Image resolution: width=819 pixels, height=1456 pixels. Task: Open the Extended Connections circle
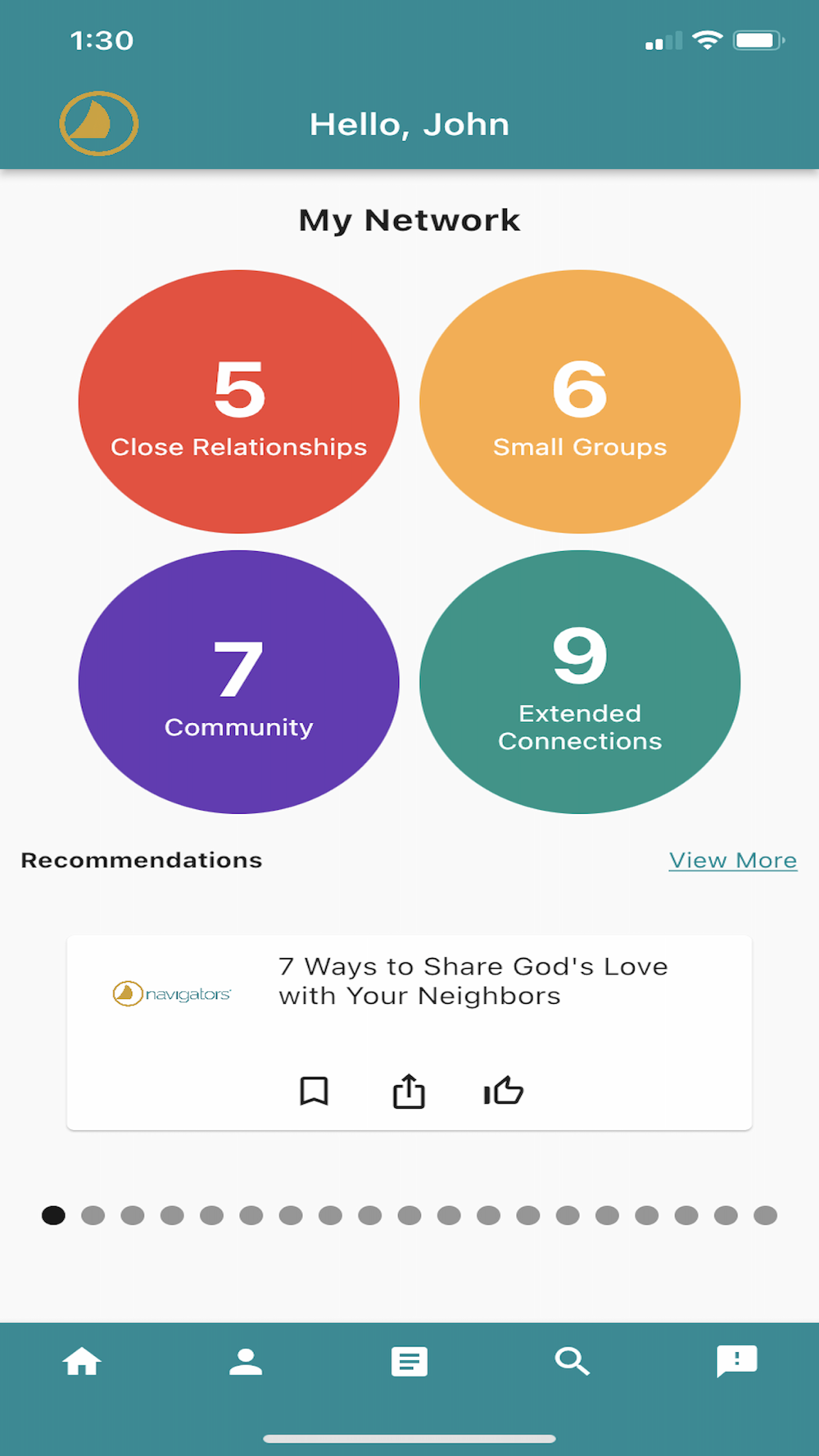(x=580, y=681)
